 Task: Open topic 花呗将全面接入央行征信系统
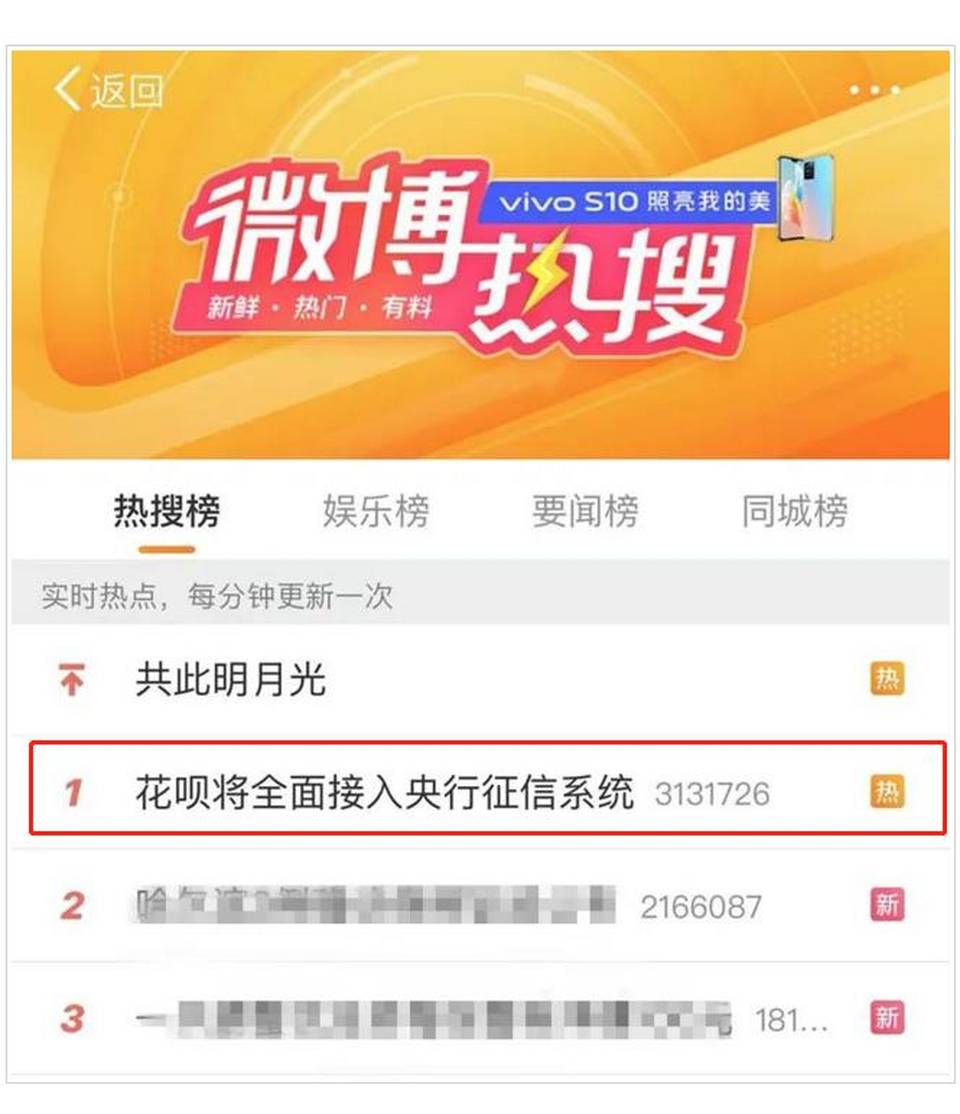coord(385,794)
